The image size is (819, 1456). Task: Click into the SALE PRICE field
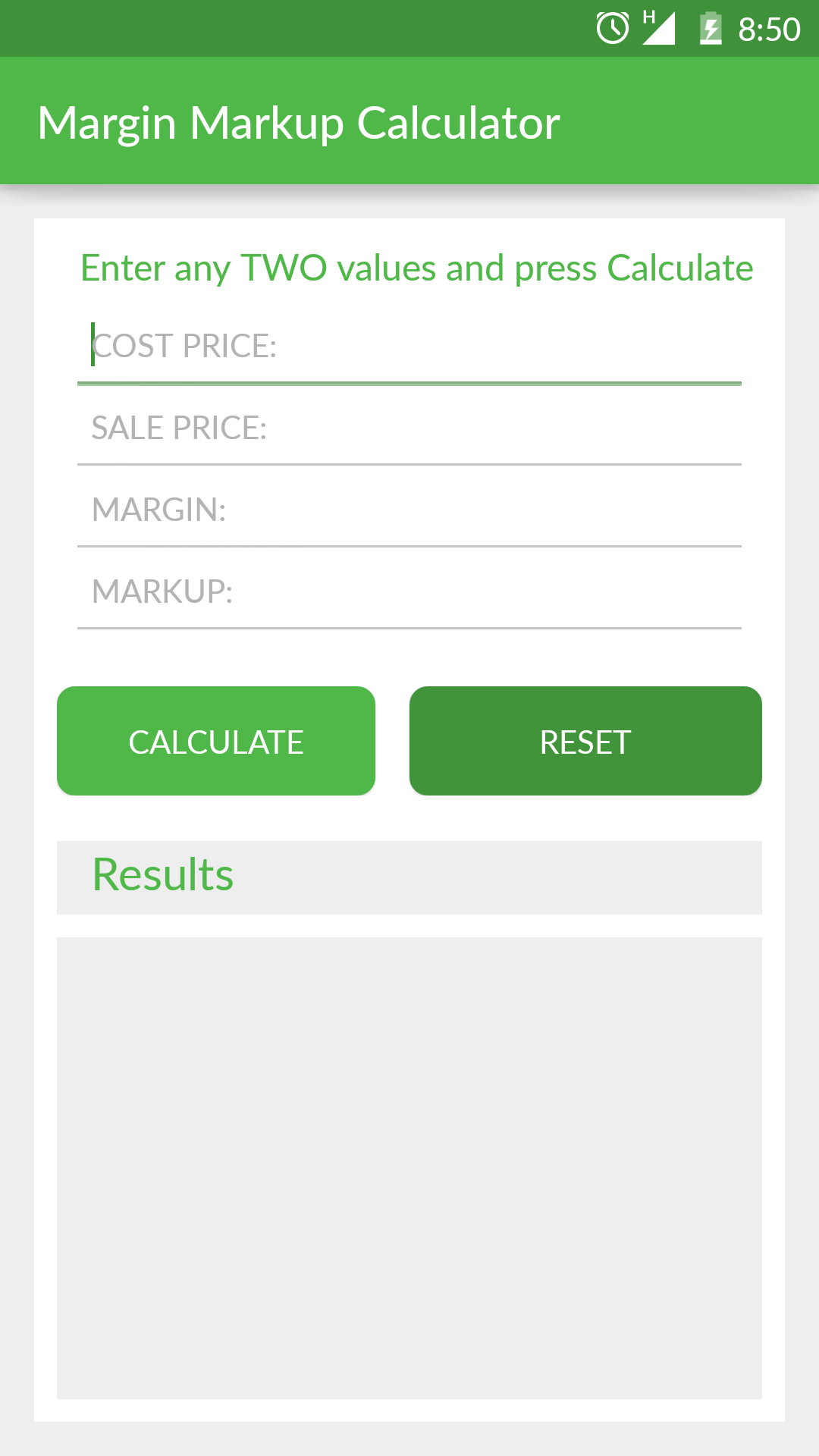point(409,428)
